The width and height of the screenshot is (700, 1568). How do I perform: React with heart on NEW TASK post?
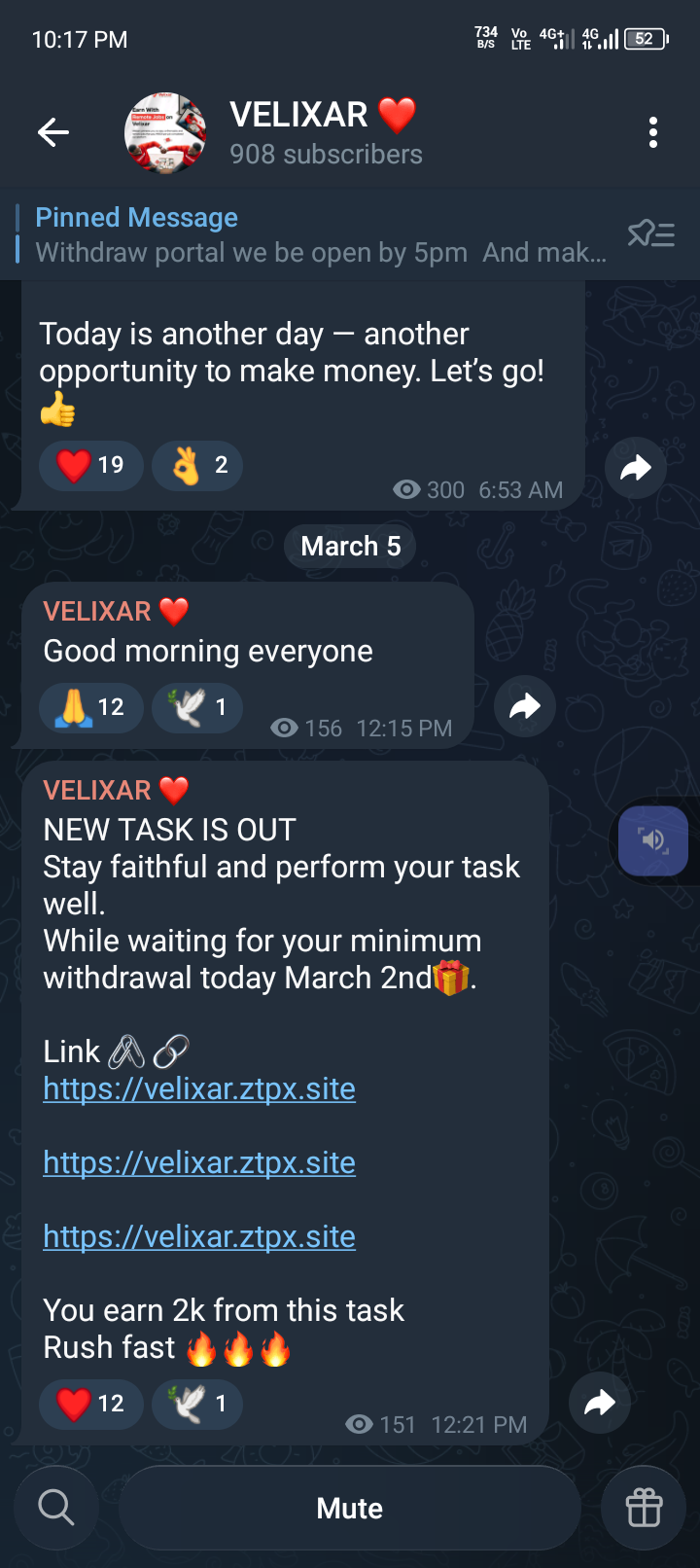[91, 1404]
